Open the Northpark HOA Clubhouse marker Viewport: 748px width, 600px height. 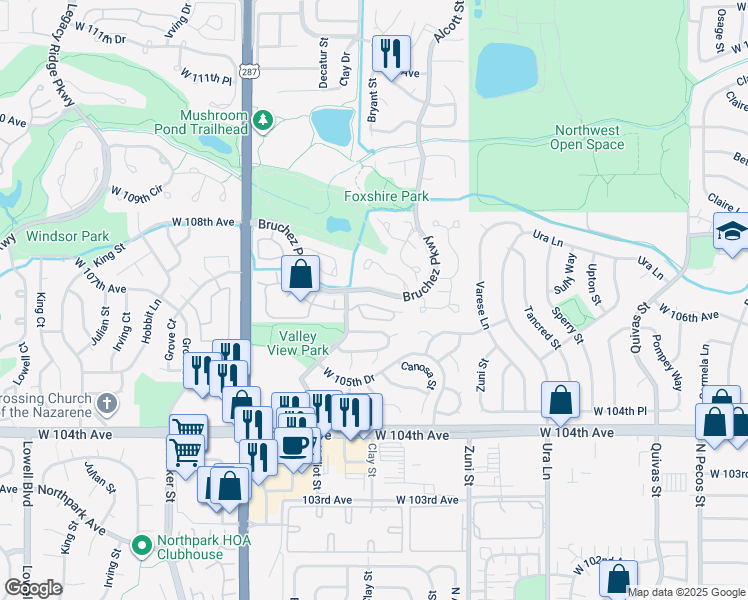[x=142, y=546]
